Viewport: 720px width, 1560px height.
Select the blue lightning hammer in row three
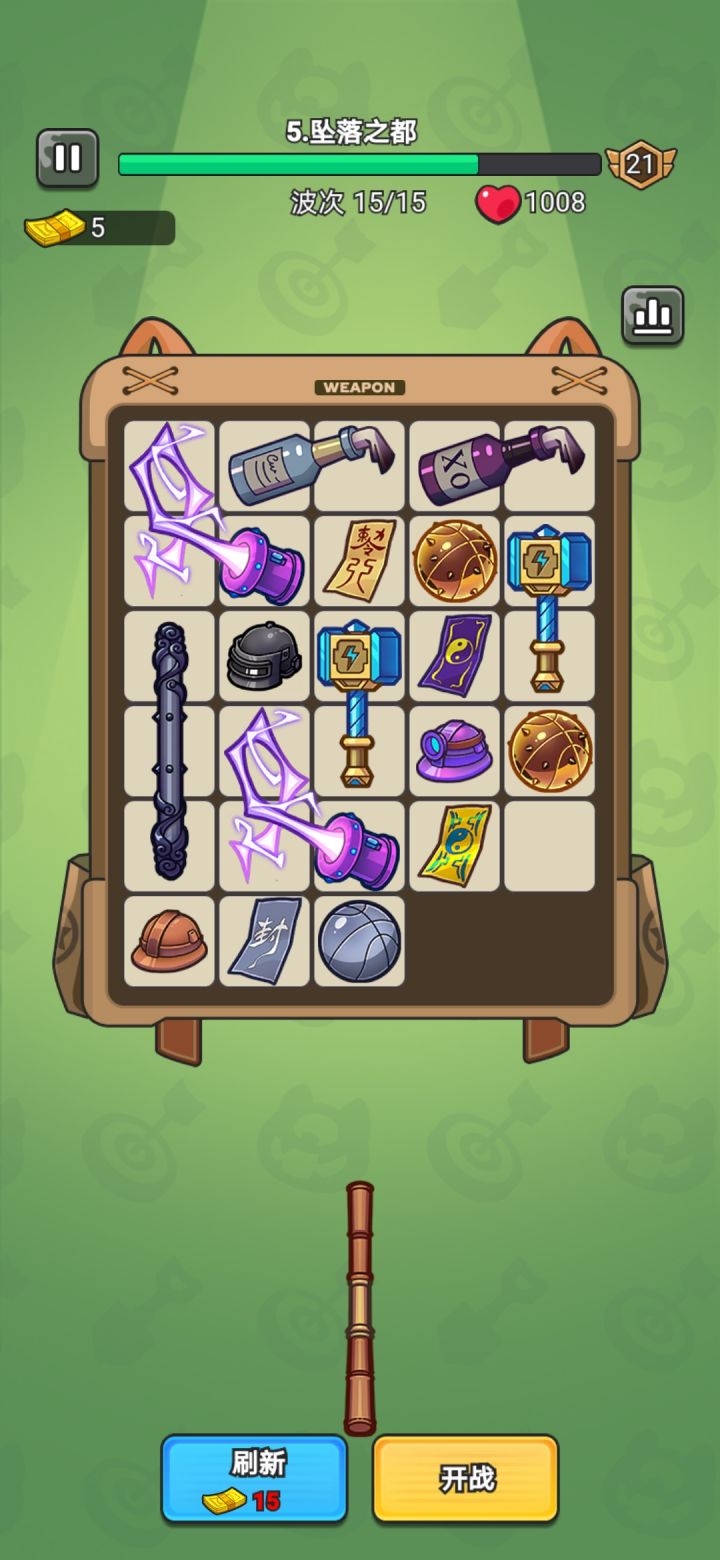click(359, 656)
